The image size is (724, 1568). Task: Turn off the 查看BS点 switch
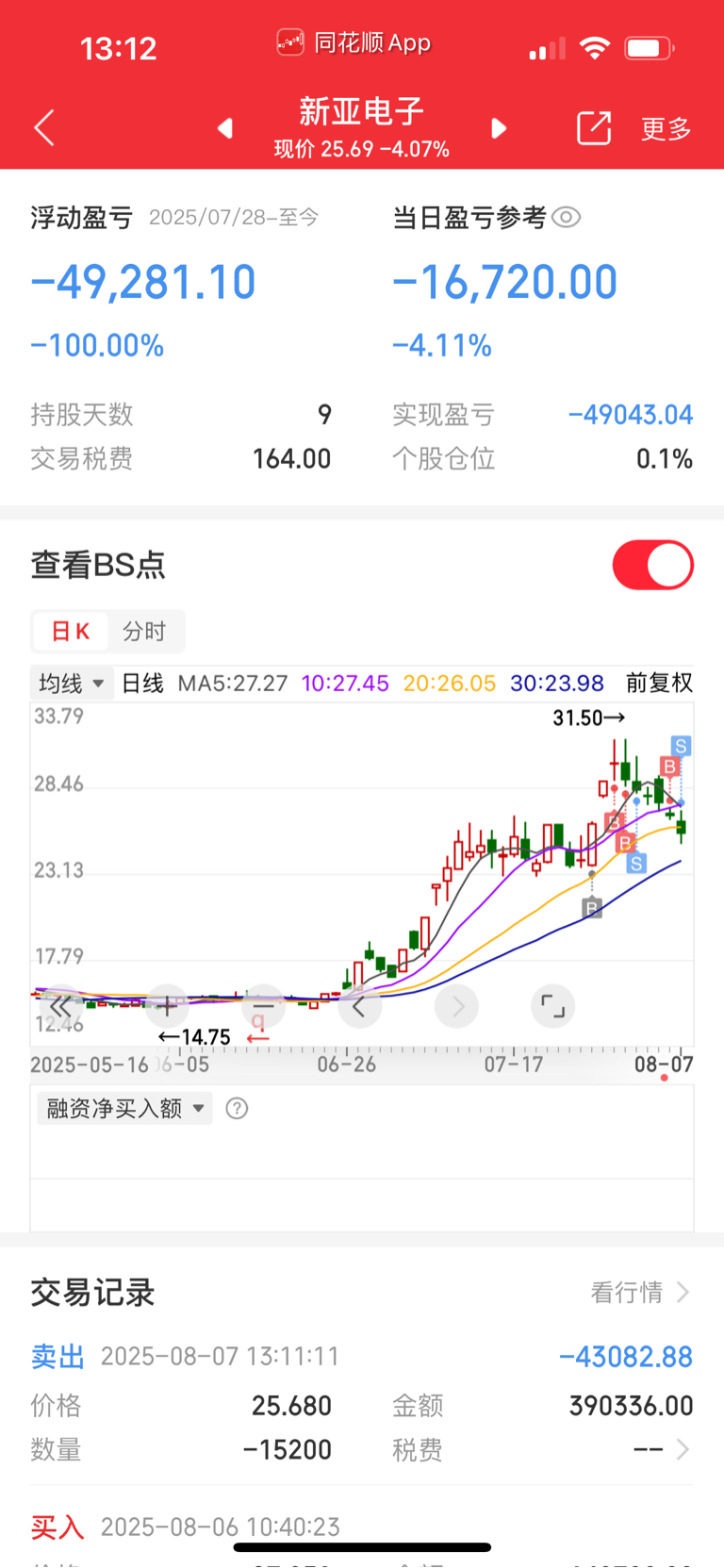pyautogui.click(x=653, y=565)
